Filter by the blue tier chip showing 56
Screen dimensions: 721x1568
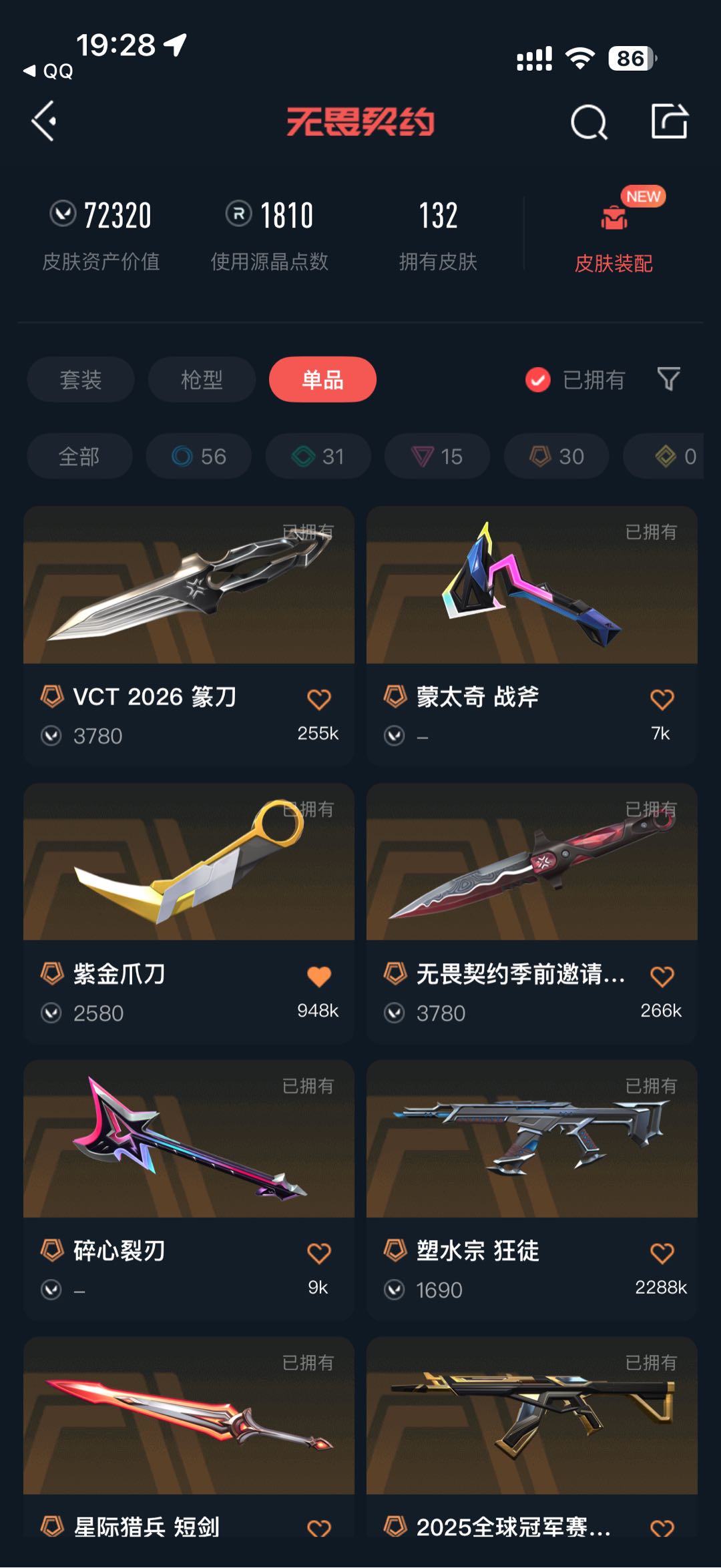pos(199,456)
